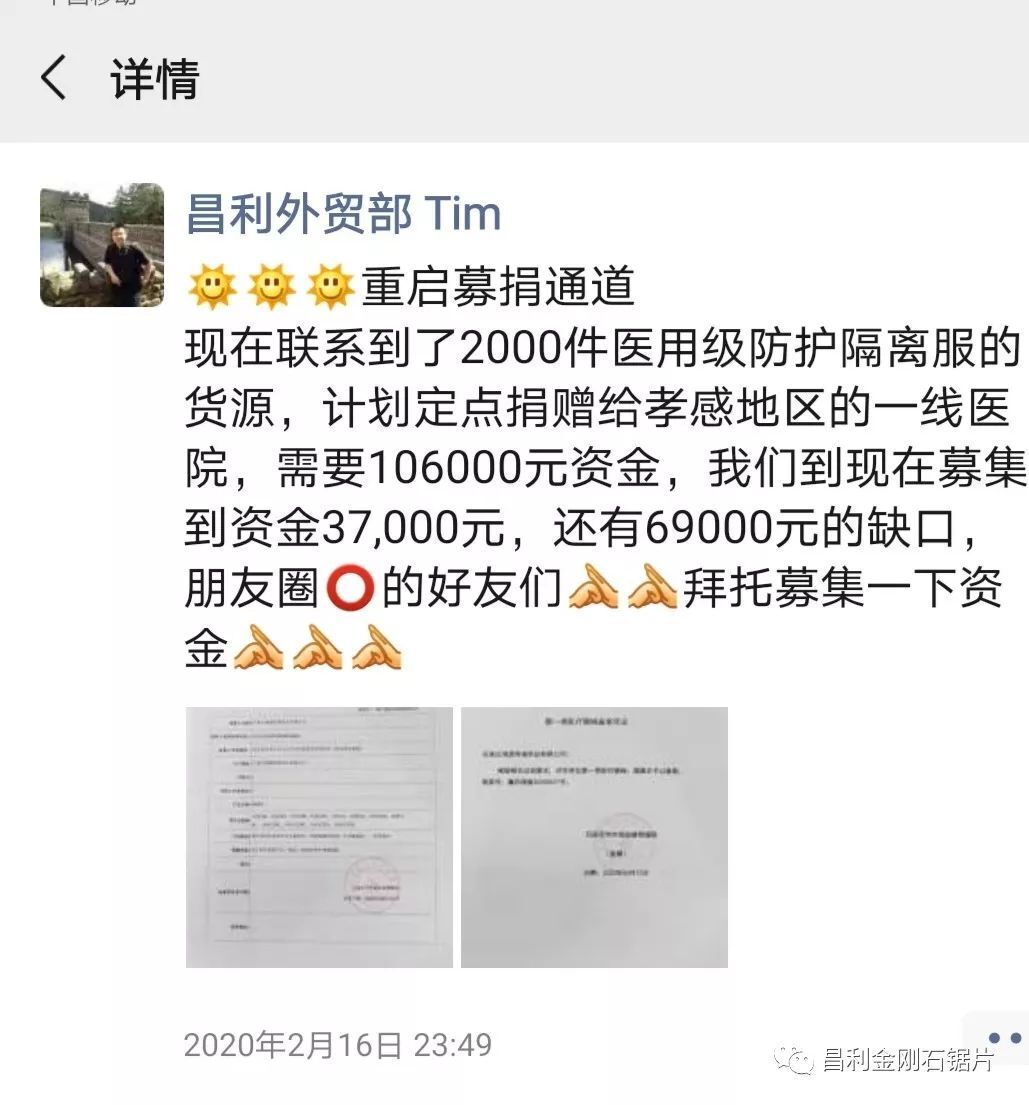The width and height of the screenshot is (1029, 1105).
Task: Open 昌利外贸部 Tim's profile avatar
Action: click(x=102, y=245)
